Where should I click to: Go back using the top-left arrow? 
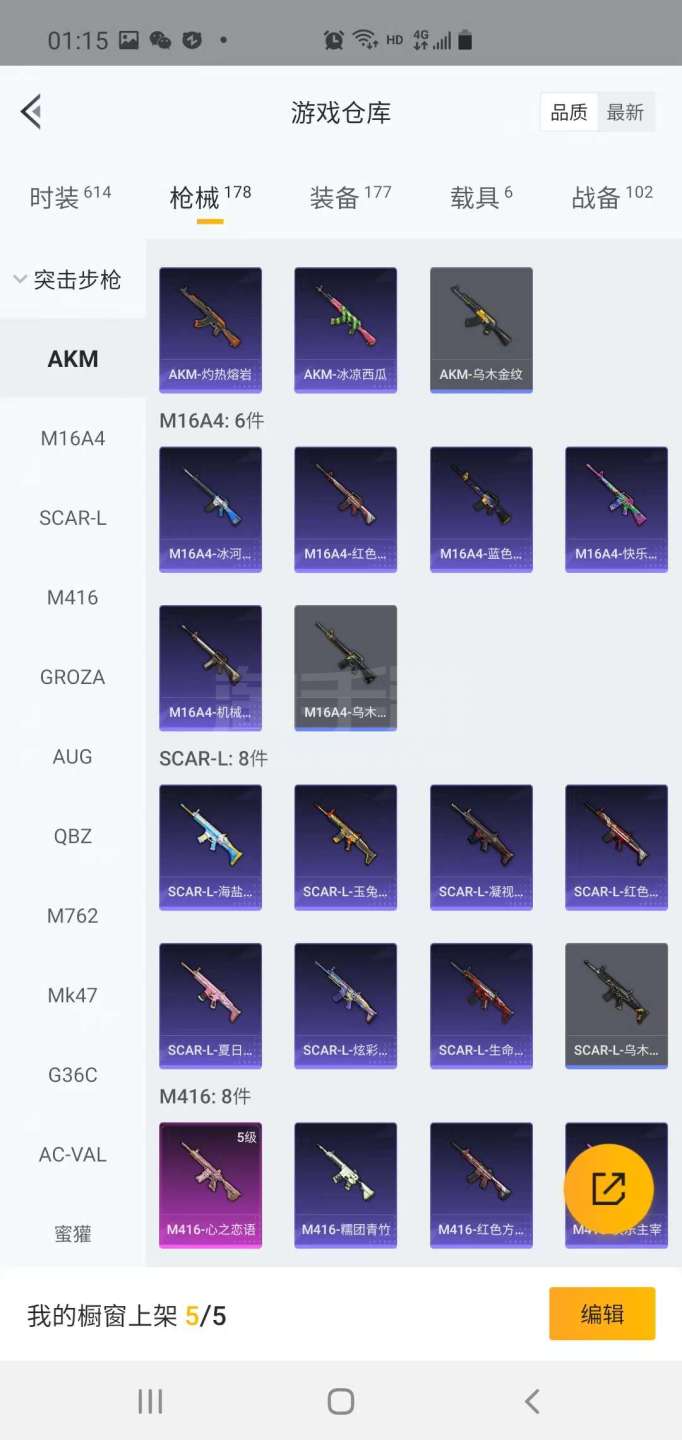pos(31,112)
